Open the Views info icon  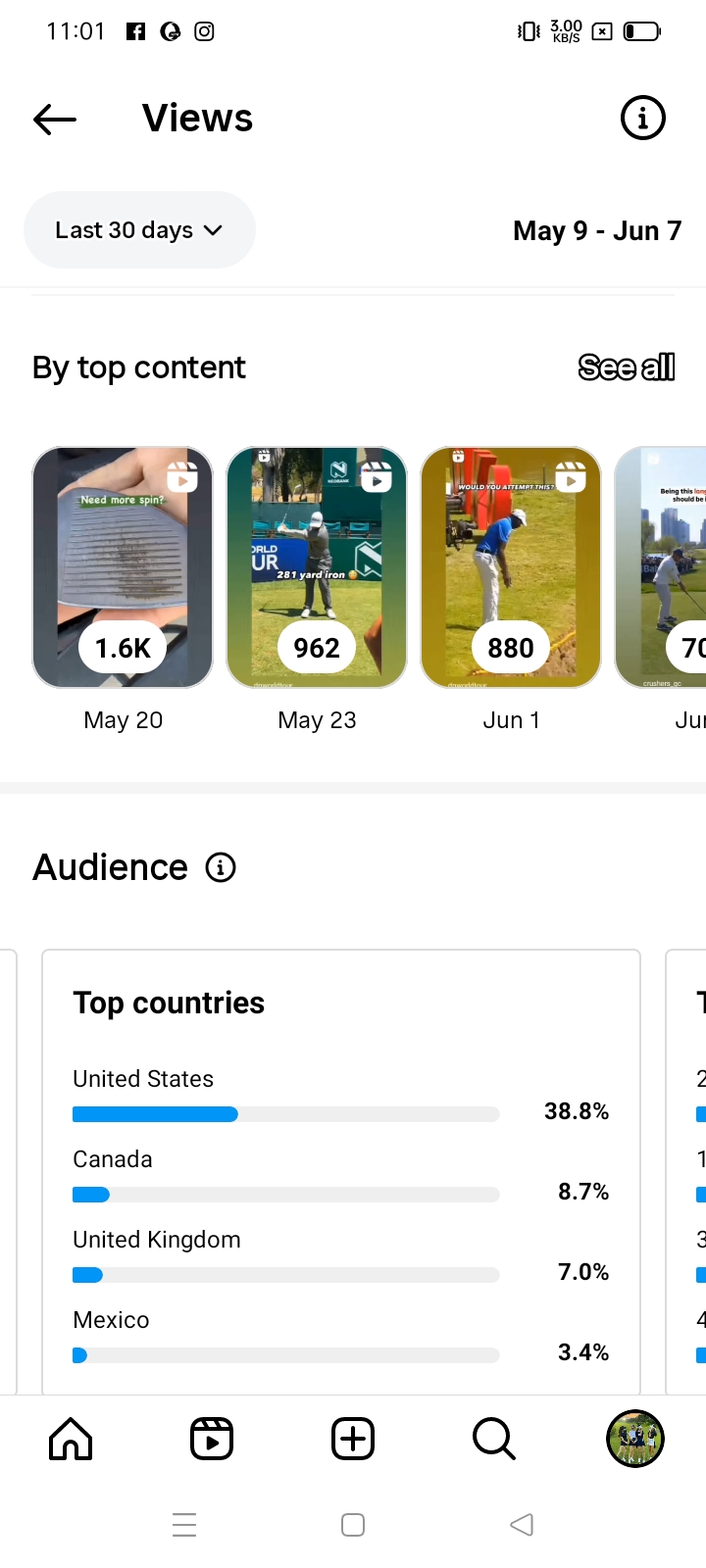(x=642, y=119)
